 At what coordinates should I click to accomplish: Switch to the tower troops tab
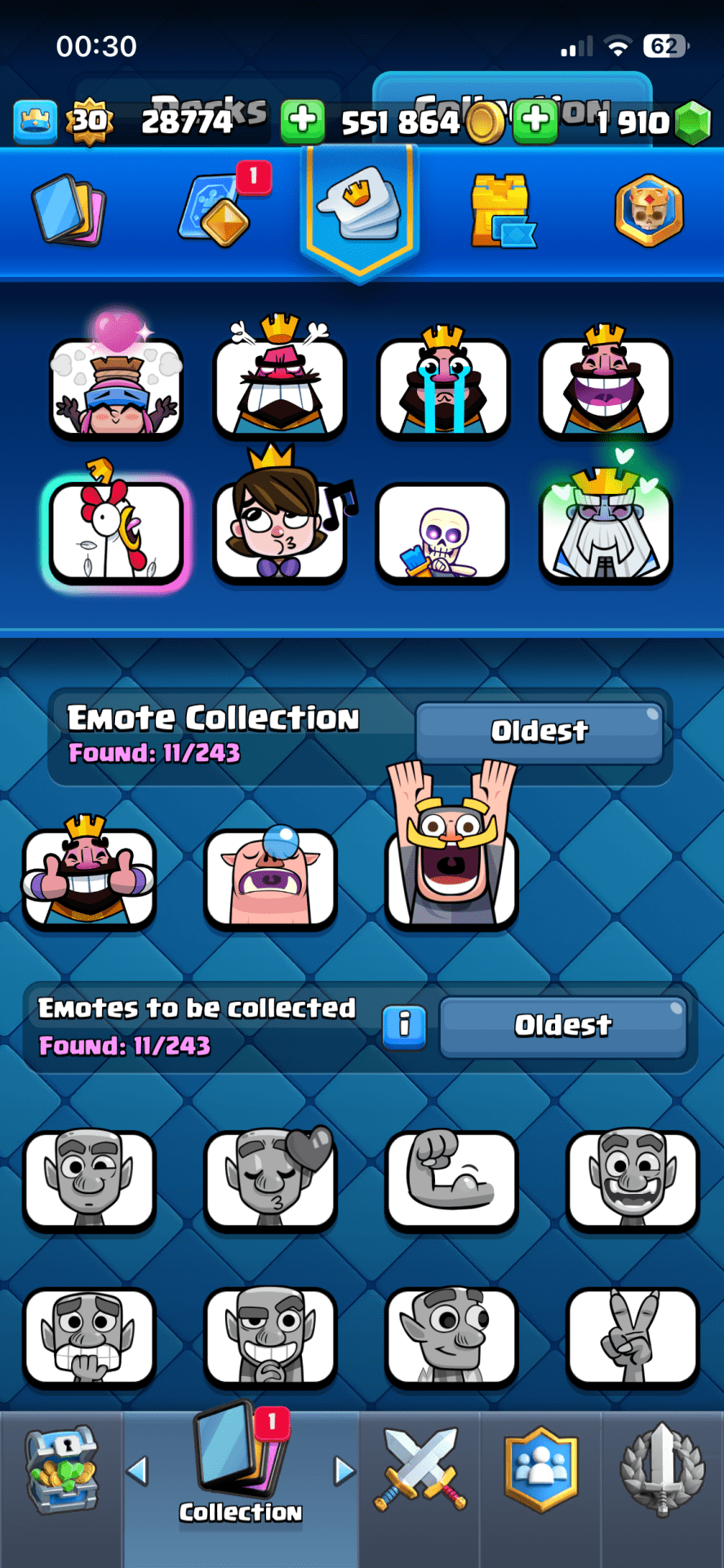[502, 211]
